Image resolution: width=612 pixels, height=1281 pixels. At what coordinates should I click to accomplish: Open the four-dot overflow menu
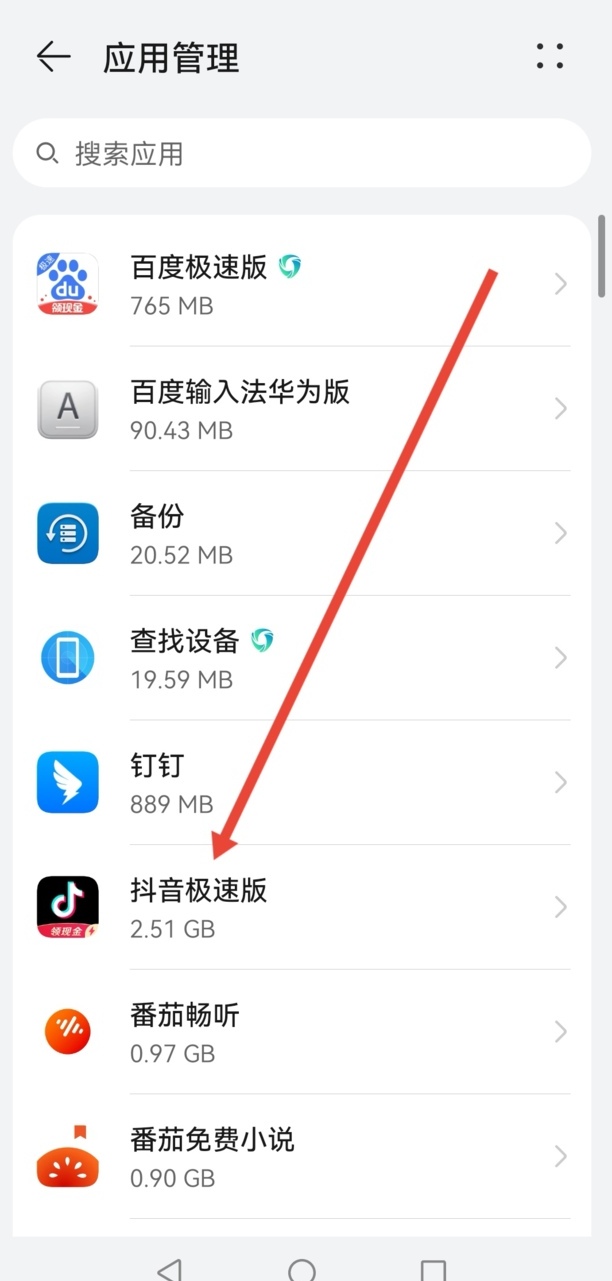[x=550, y=56]
